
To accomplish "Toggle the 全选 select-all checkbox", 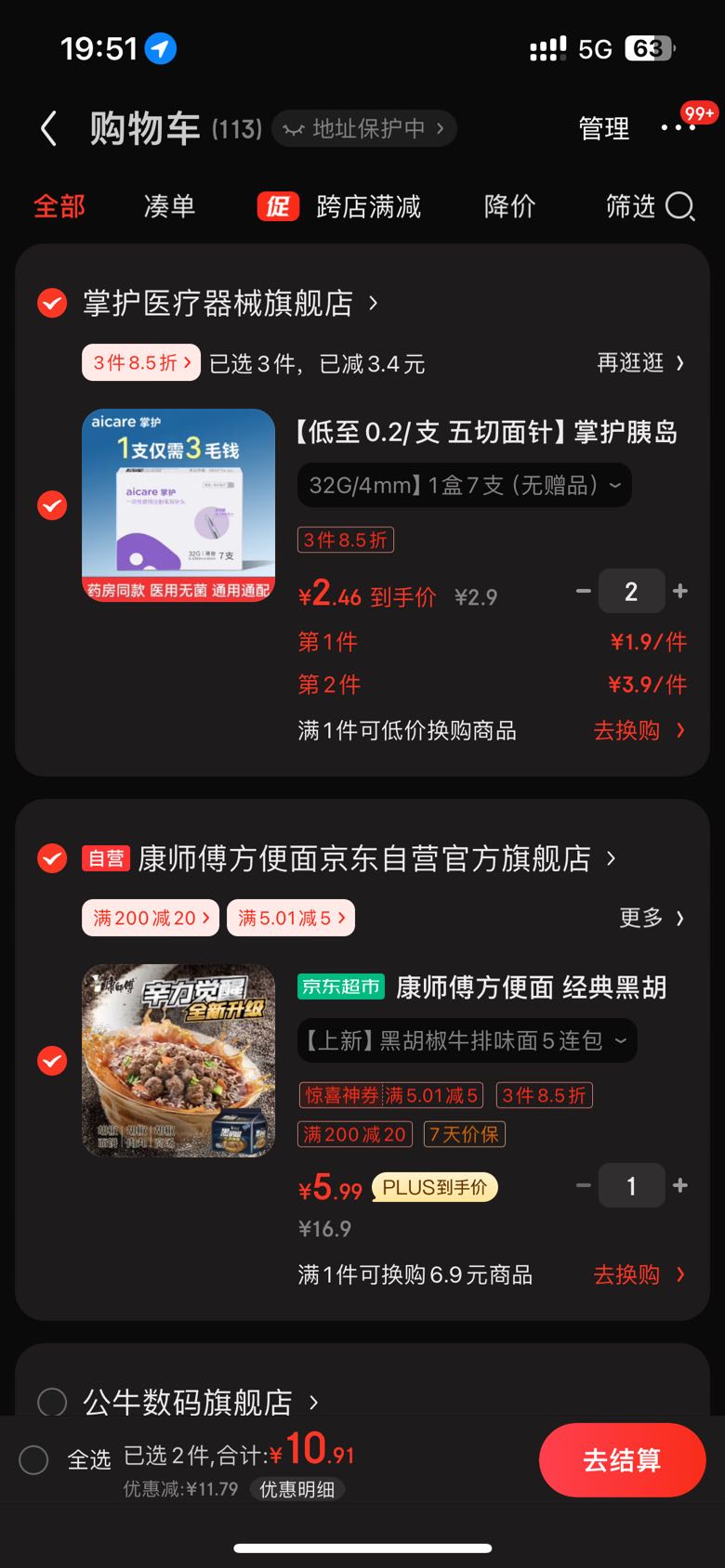I will coord(34,1460).
